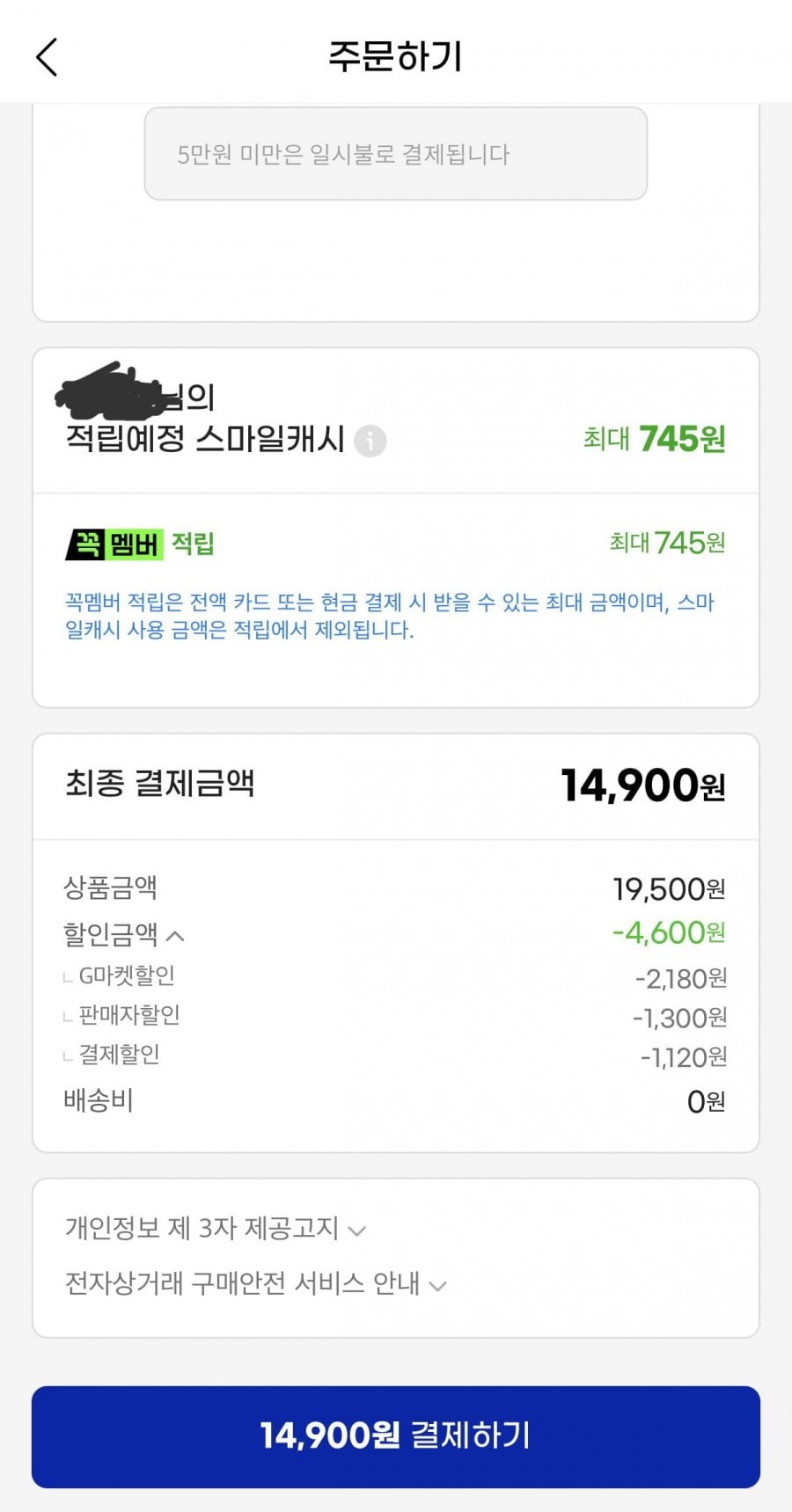Collapse the 할인금액 breakdown

point(175,935)
